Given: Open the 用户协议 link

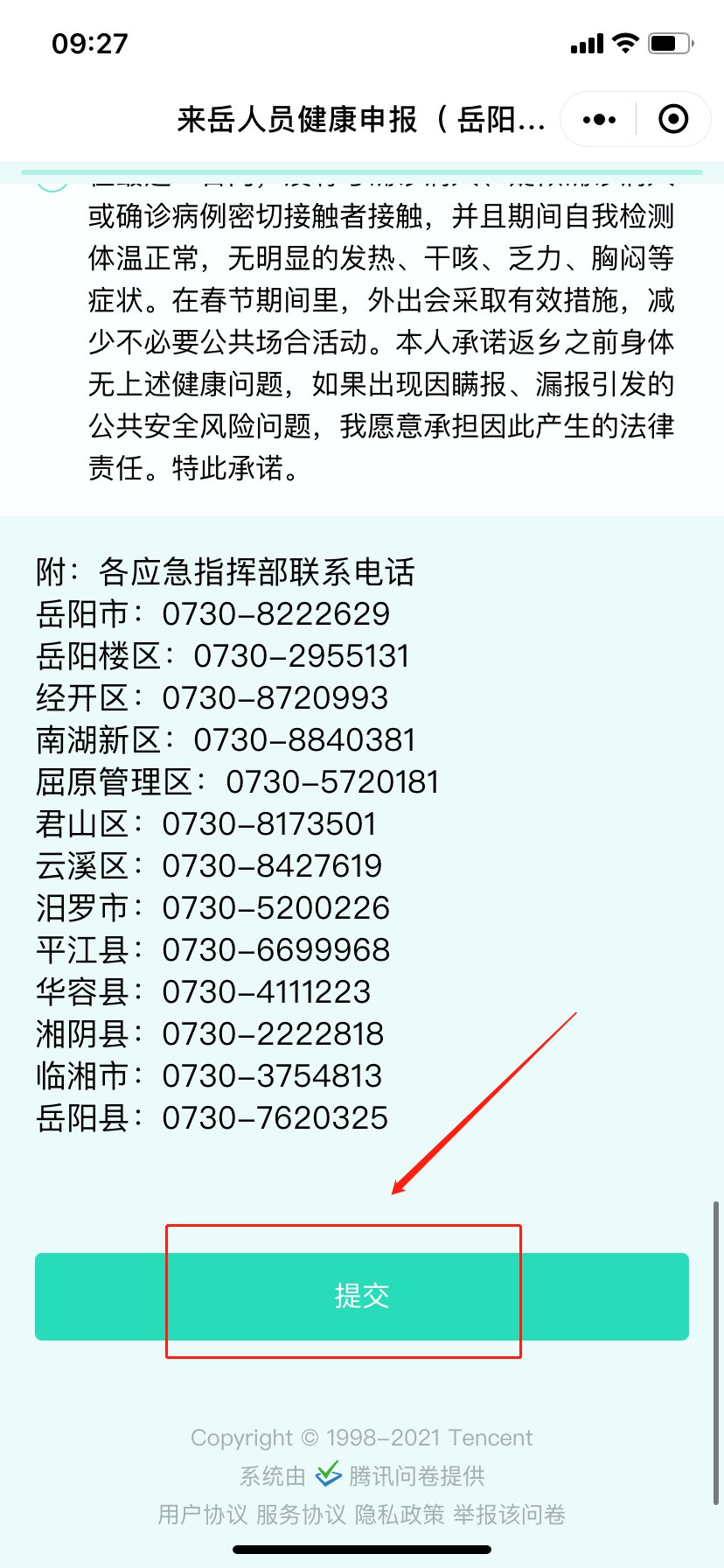Looking at the screenshot, I should coord(203,1515).
